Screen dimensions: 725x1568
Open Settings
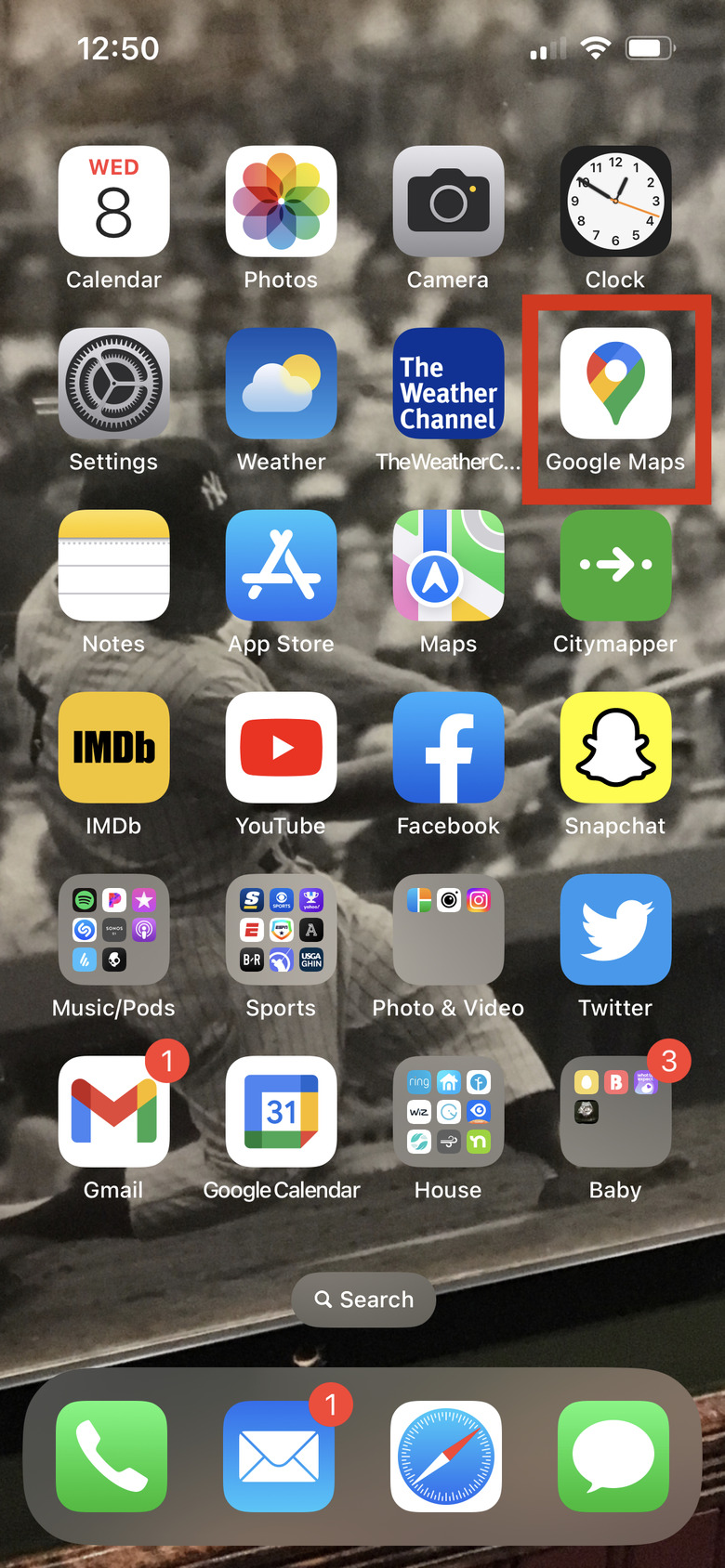click(113, 384)
